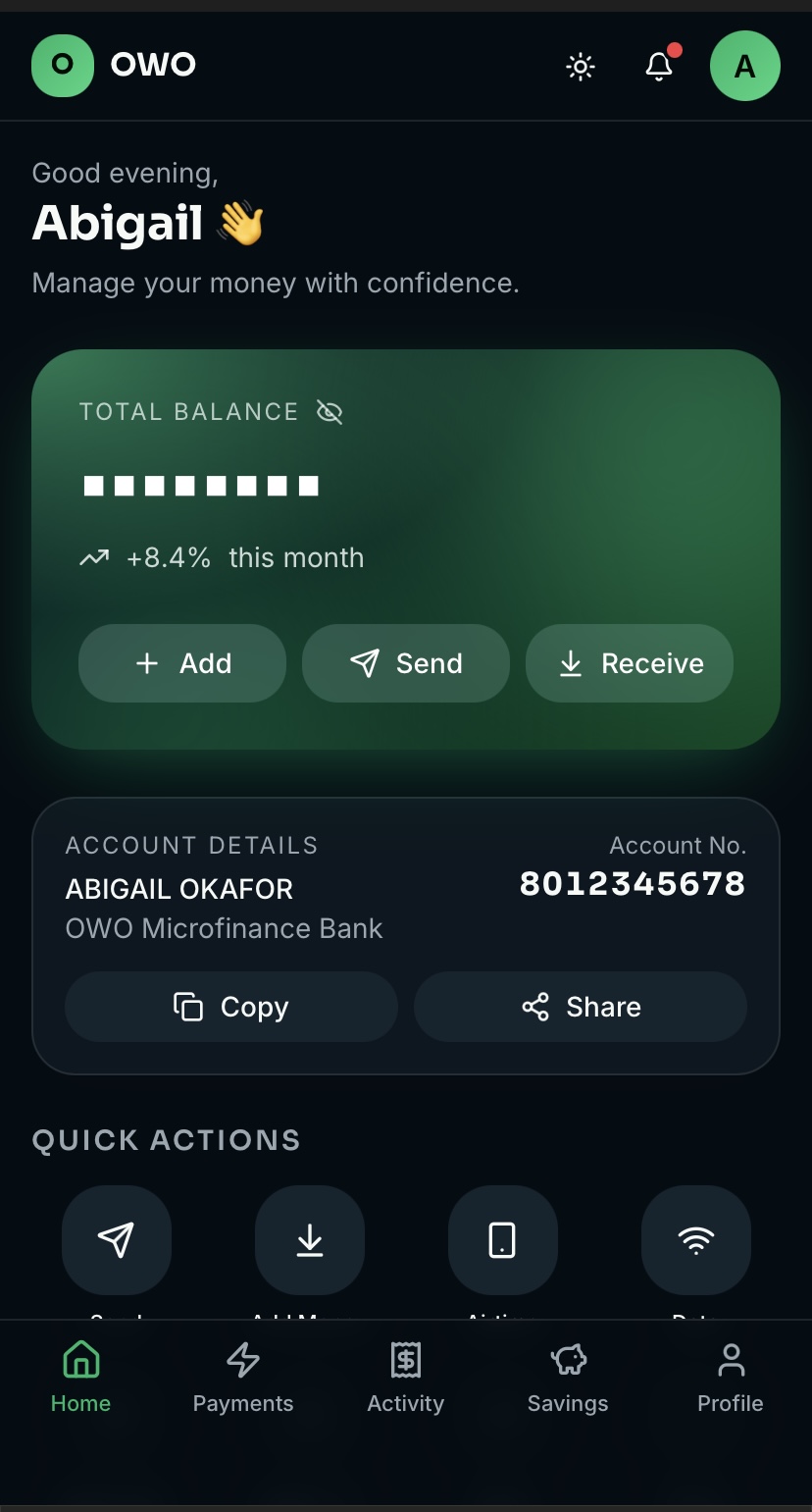Screen dimensions: 812x1512
Task: Open the notifications bell
Action: (659, 66)
